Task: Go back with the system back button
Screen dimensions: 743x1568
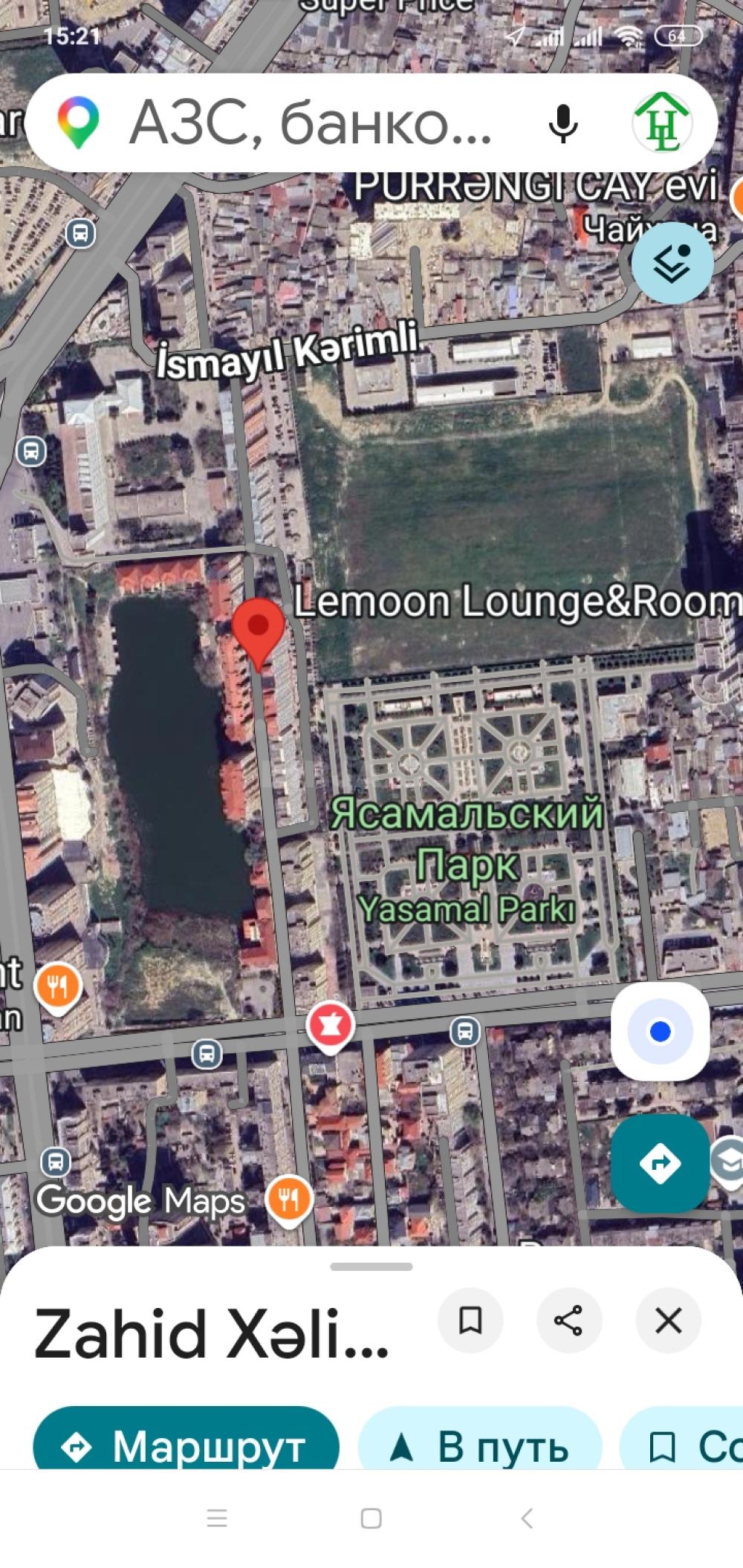Action: (x=527, y=1518)
